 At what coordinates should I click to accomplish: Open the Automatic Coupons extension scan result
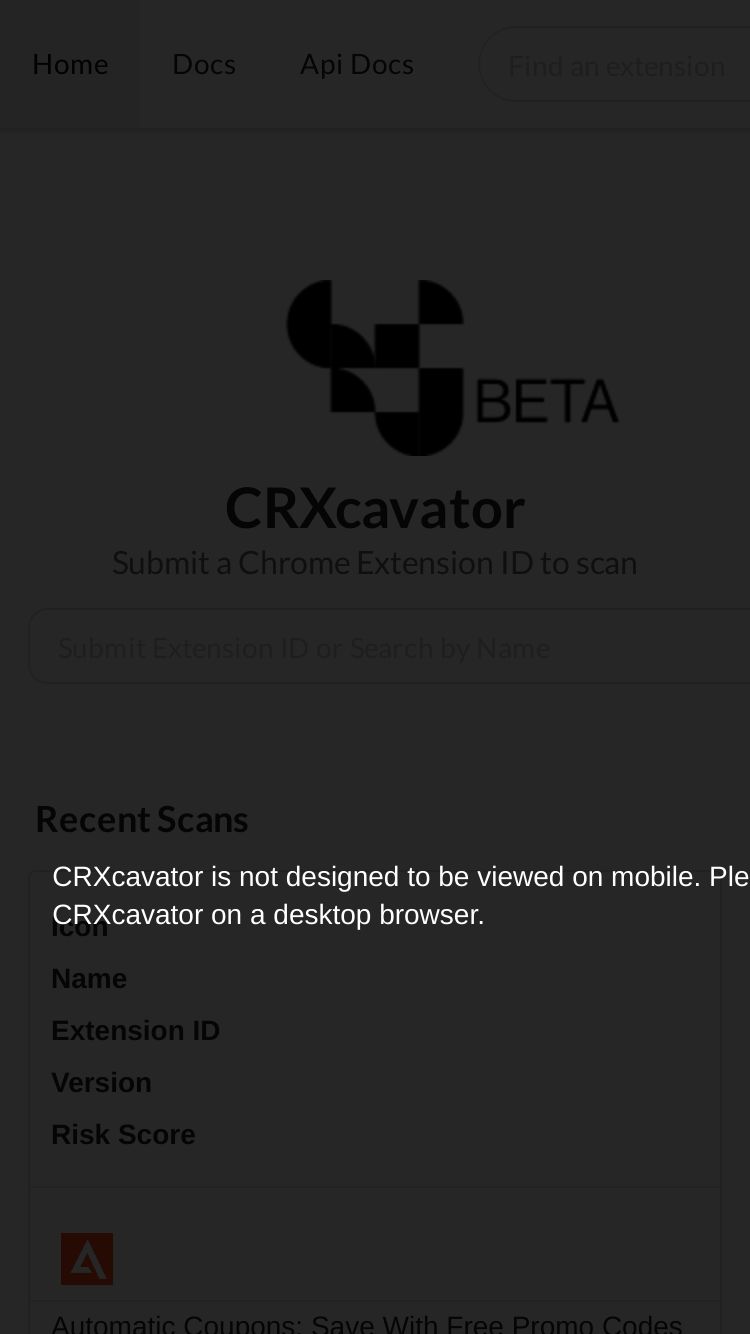coord(366,1322)
